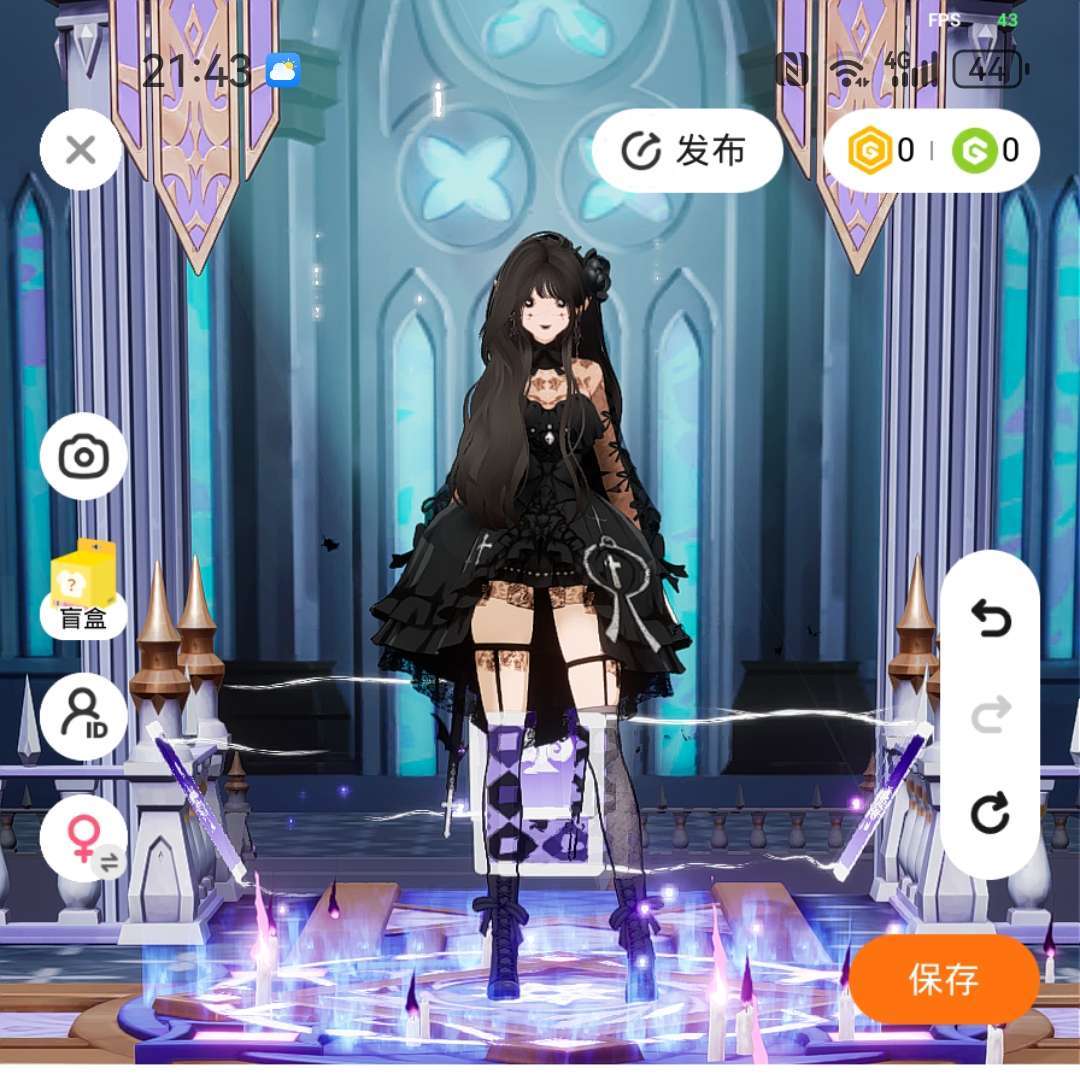Tap the 发布 publish button
This screenshot has width=1080, height=1082.
pyautogui.click(x=686, y=151)
